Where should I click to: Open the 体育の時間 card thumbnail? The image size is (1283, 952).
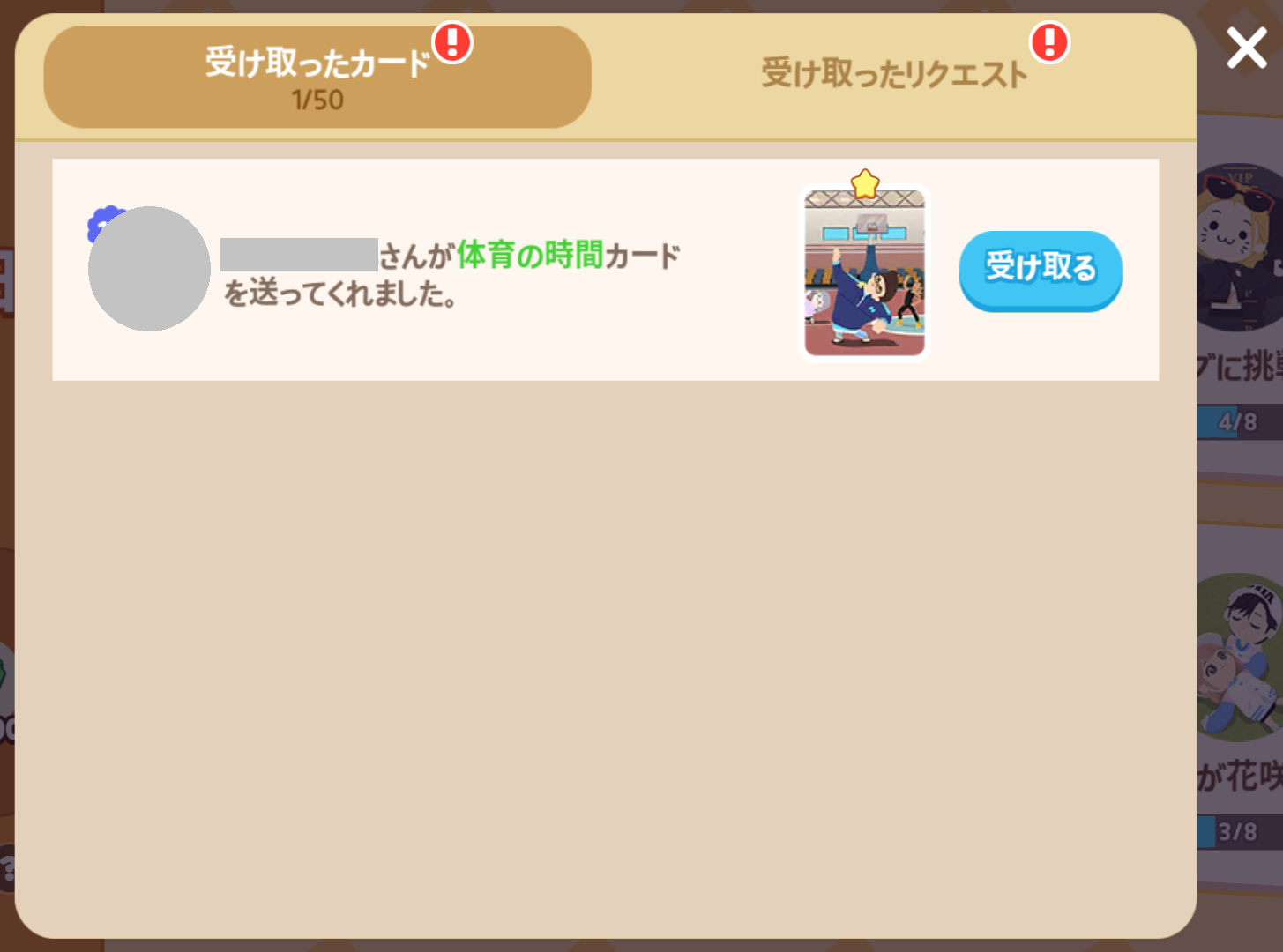[x=865, y=273]
